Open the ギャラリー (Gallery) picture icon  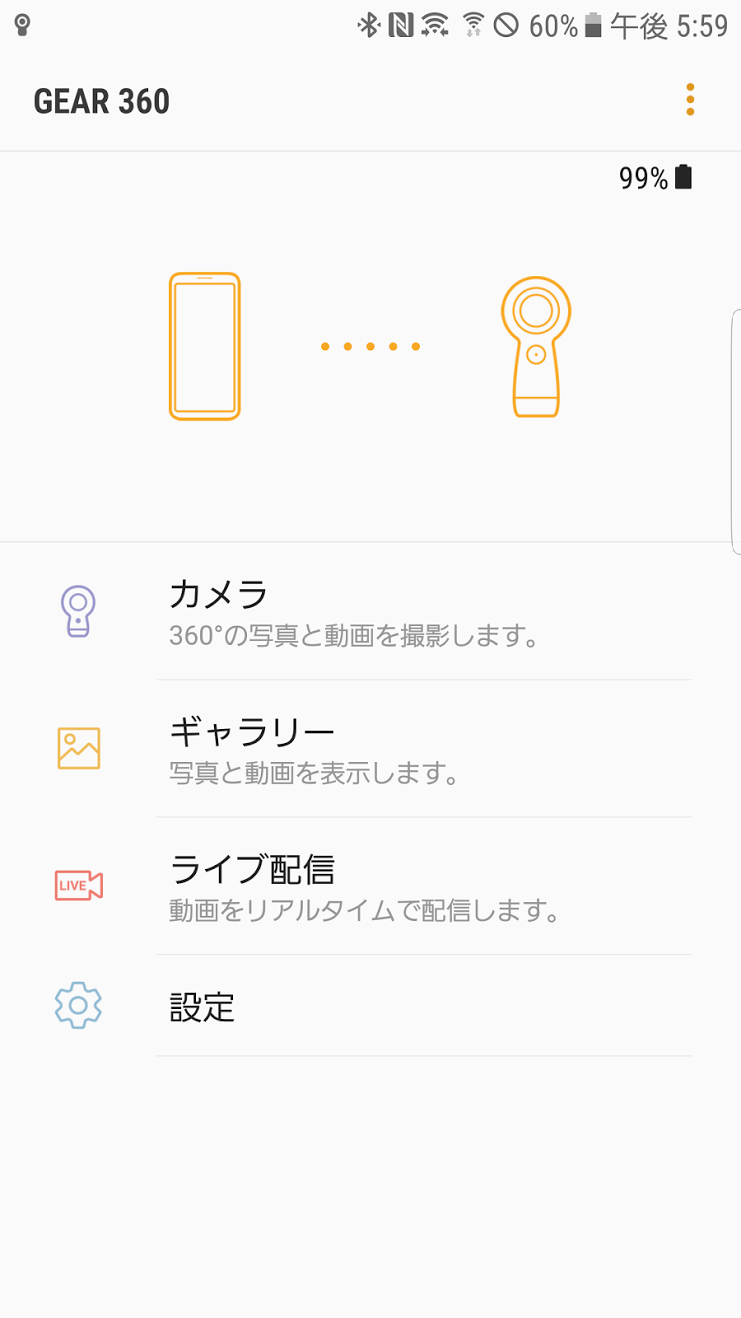[x=78, y=747]
